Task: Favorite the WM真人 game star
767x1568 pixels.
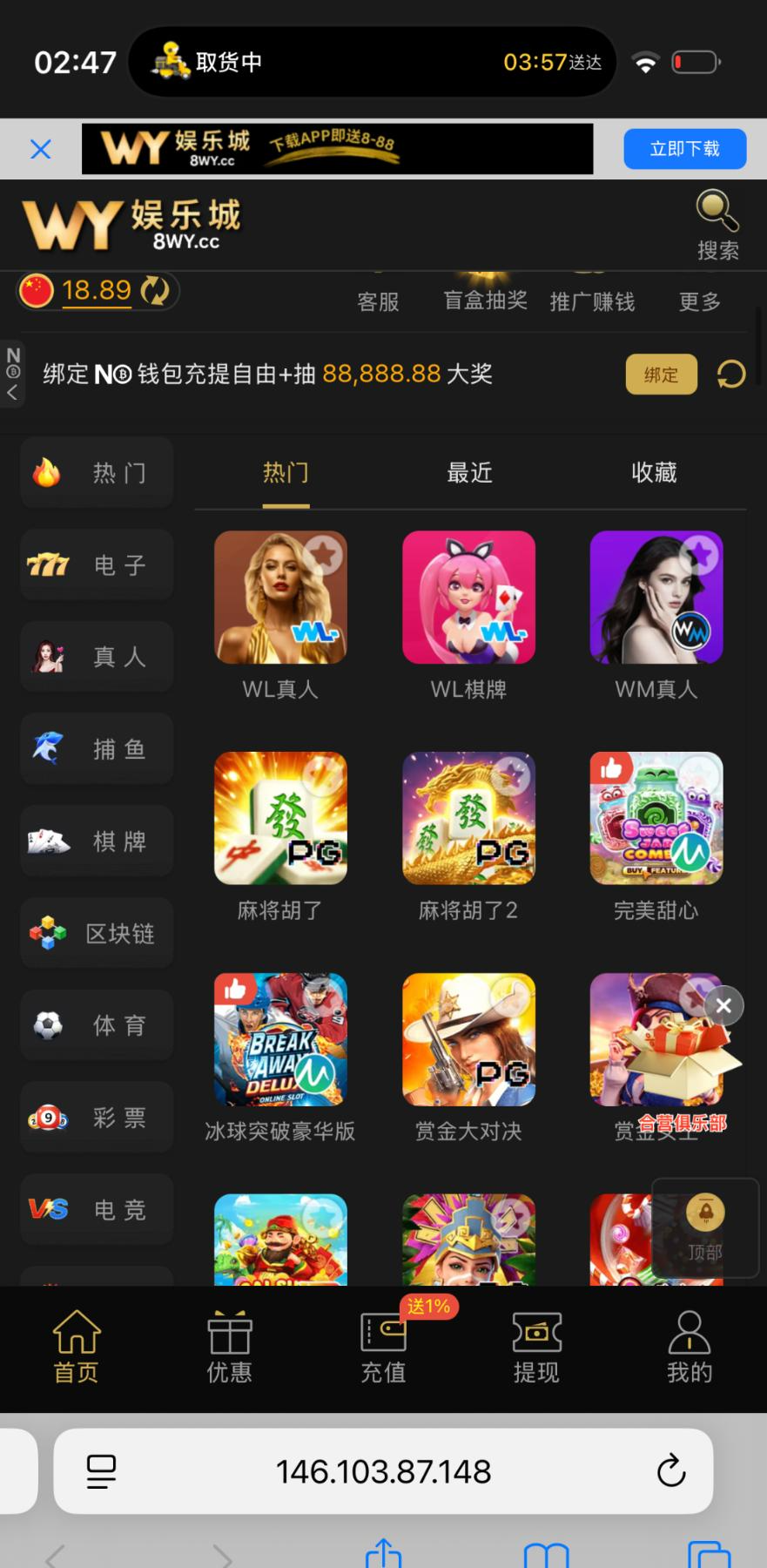Action: [701, 553]
